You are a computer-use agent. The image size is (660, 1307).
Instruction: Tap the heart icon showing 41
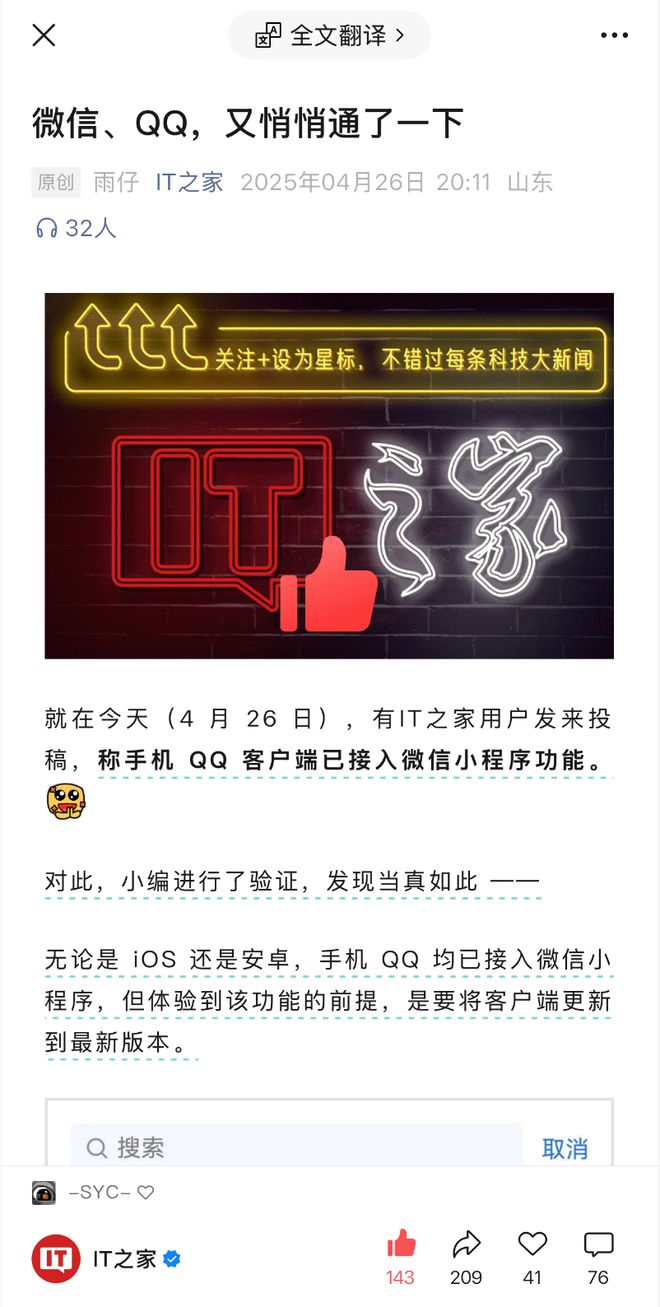pyautogui.click(x=532, y=1245)
